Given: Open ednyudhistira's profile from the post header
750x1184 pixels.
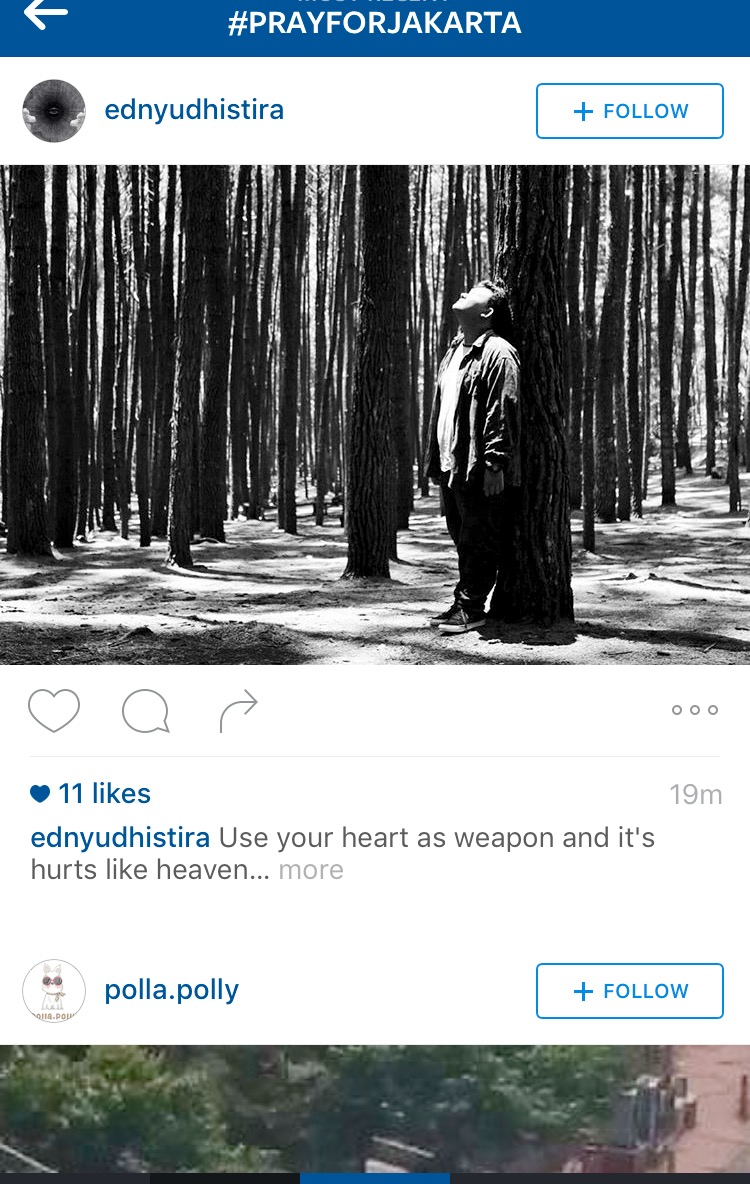Looking at the screenshot, I should pos(194,110).
